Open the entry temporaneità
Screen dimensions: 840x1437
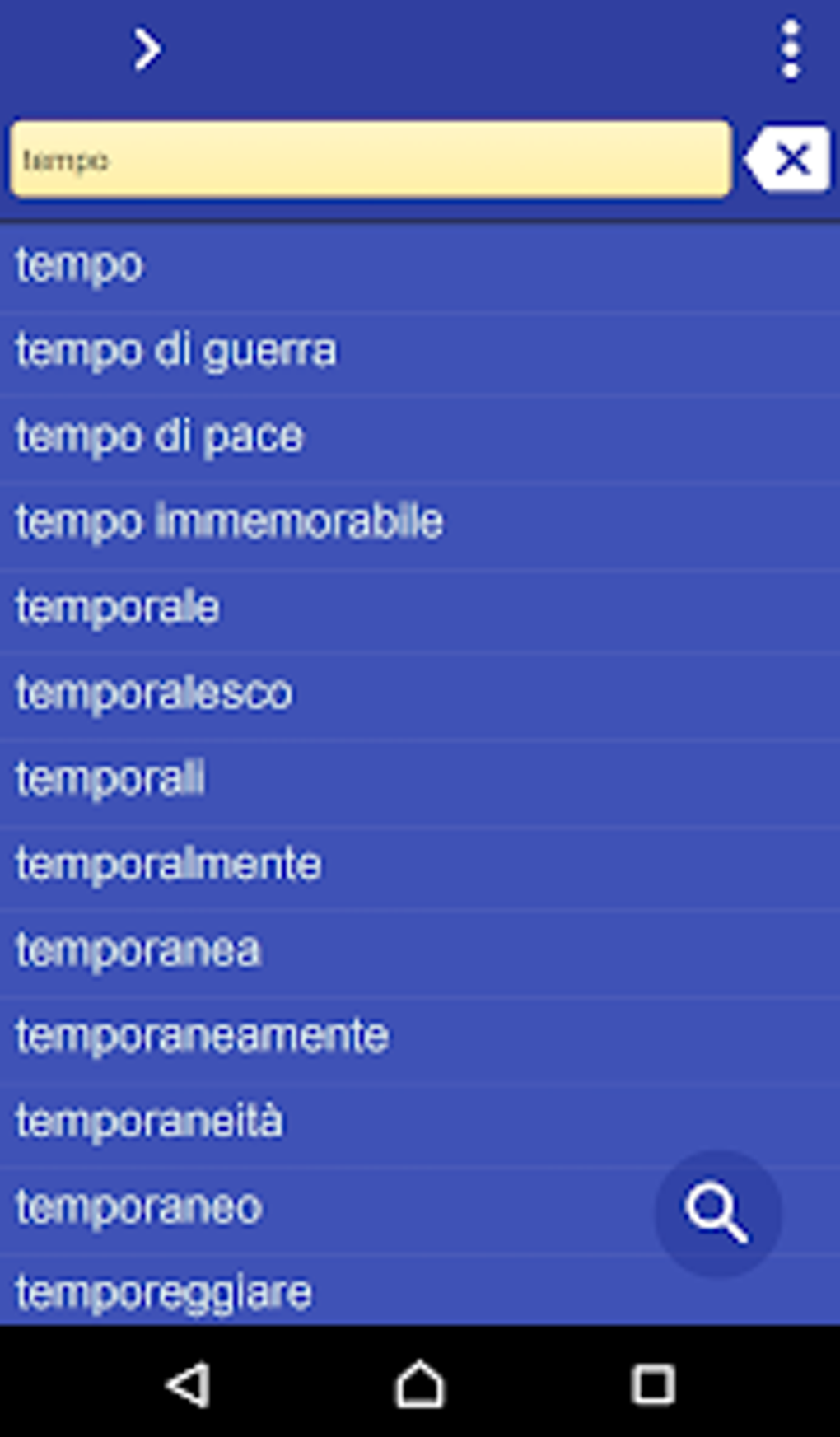pyautogui.click(x=149, y=1122)
